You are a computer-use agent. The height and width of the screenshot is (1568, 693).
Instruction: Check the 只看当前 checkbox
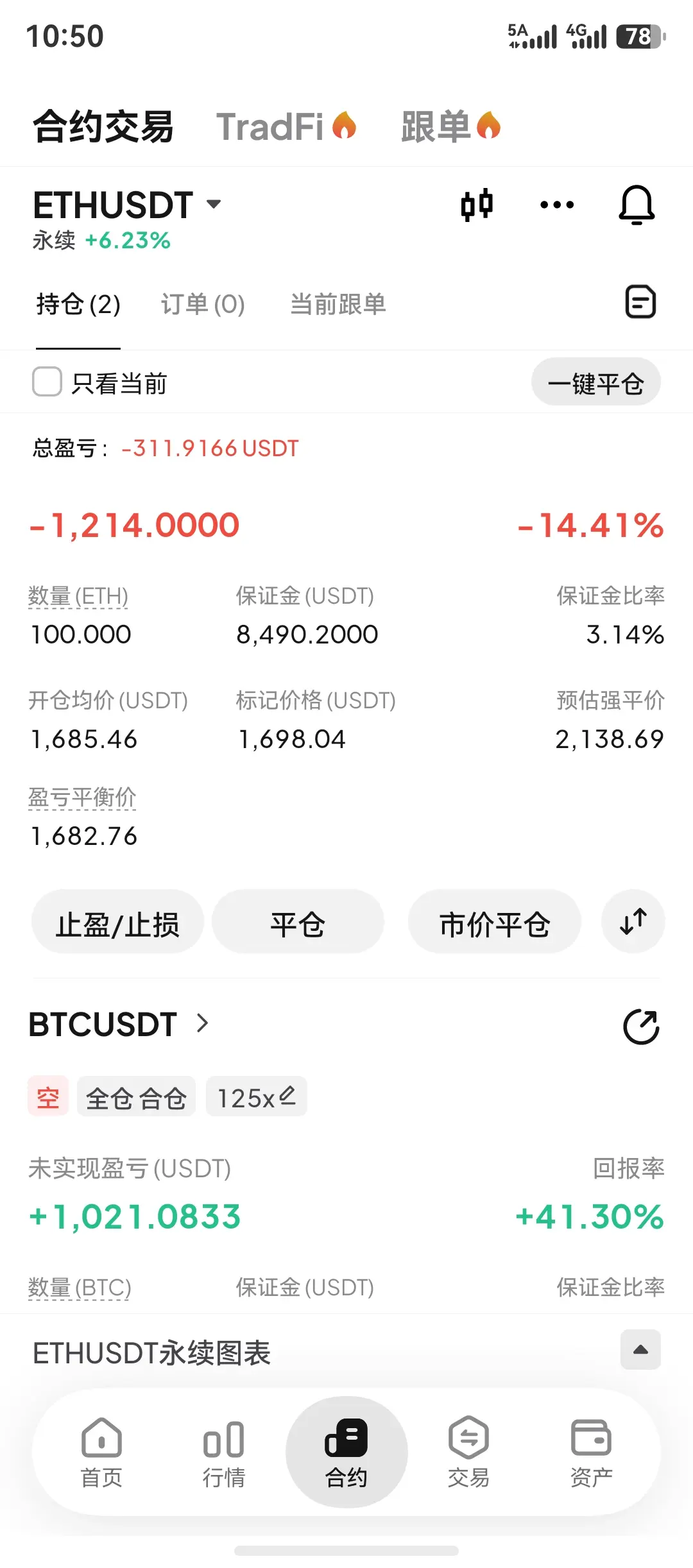[47, 382]
